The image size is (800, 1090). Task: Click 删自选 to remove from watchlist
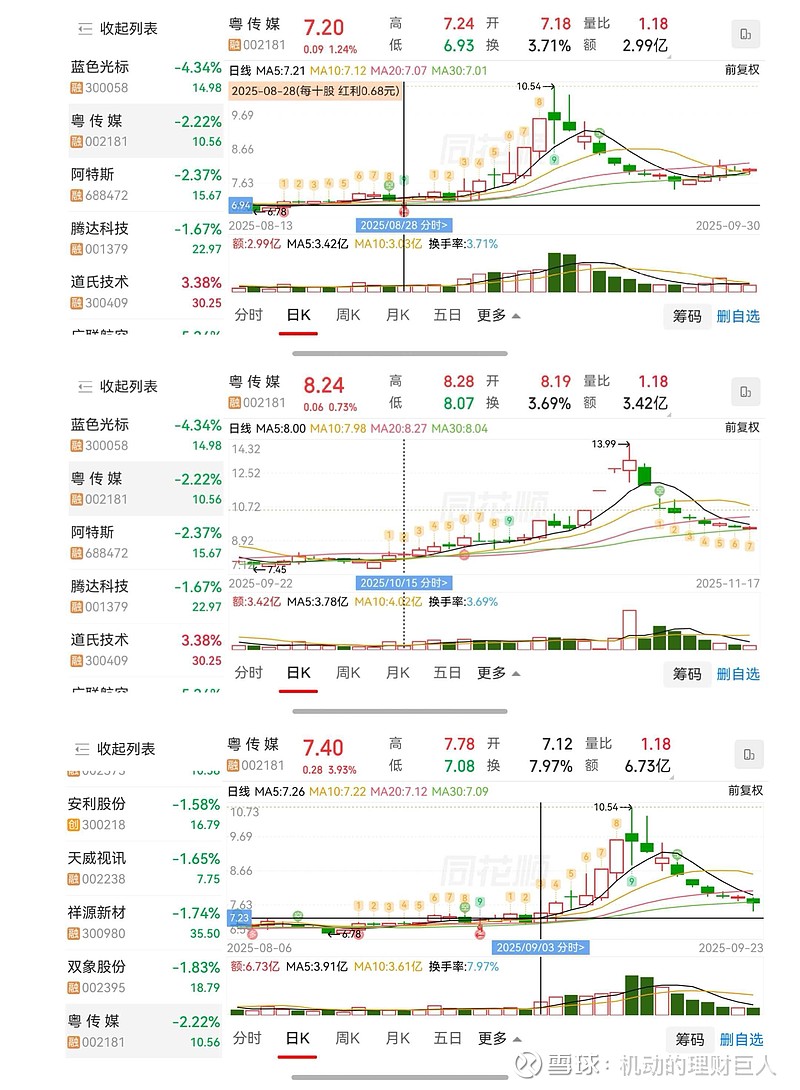[x=738, y=315]
